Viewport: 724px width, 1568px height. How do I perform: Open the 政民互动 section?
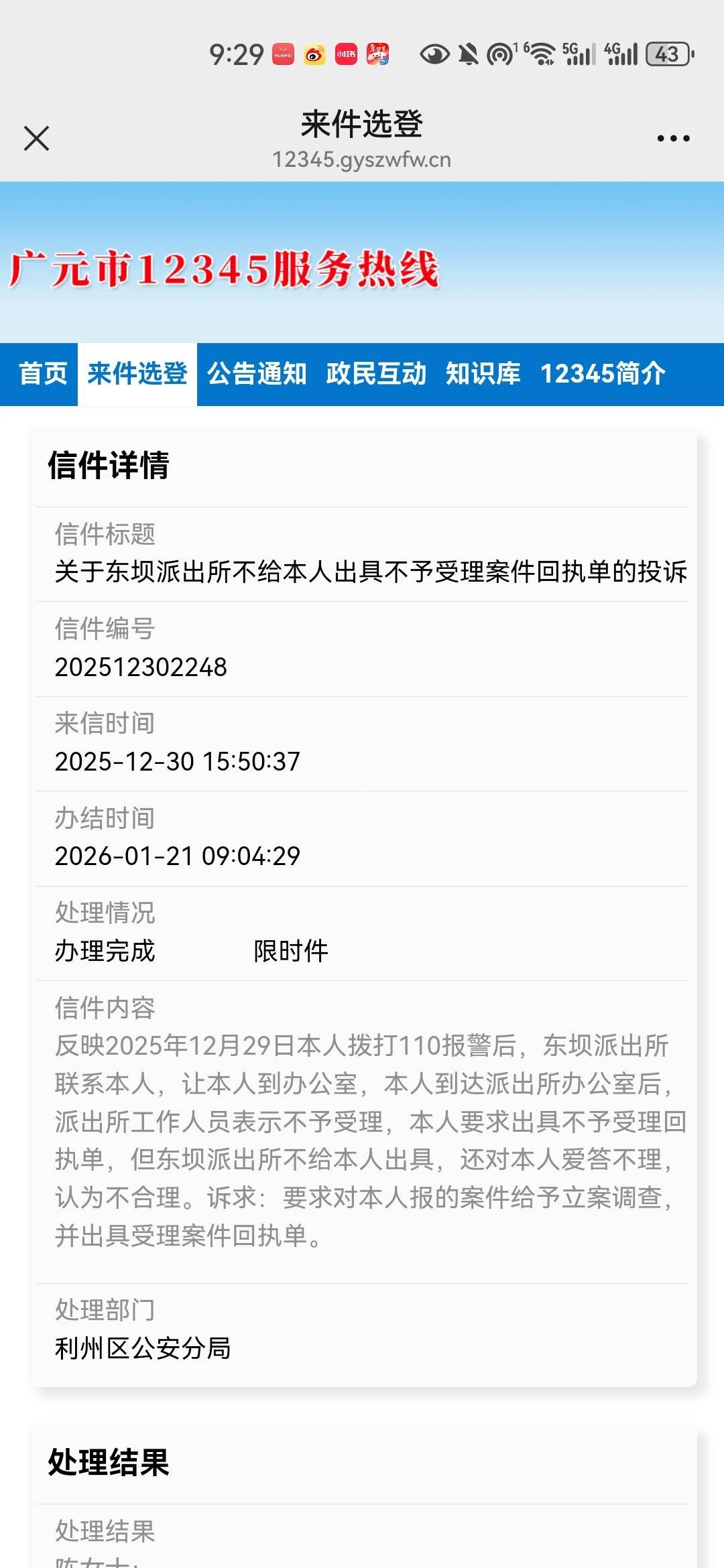pos(376,374)
